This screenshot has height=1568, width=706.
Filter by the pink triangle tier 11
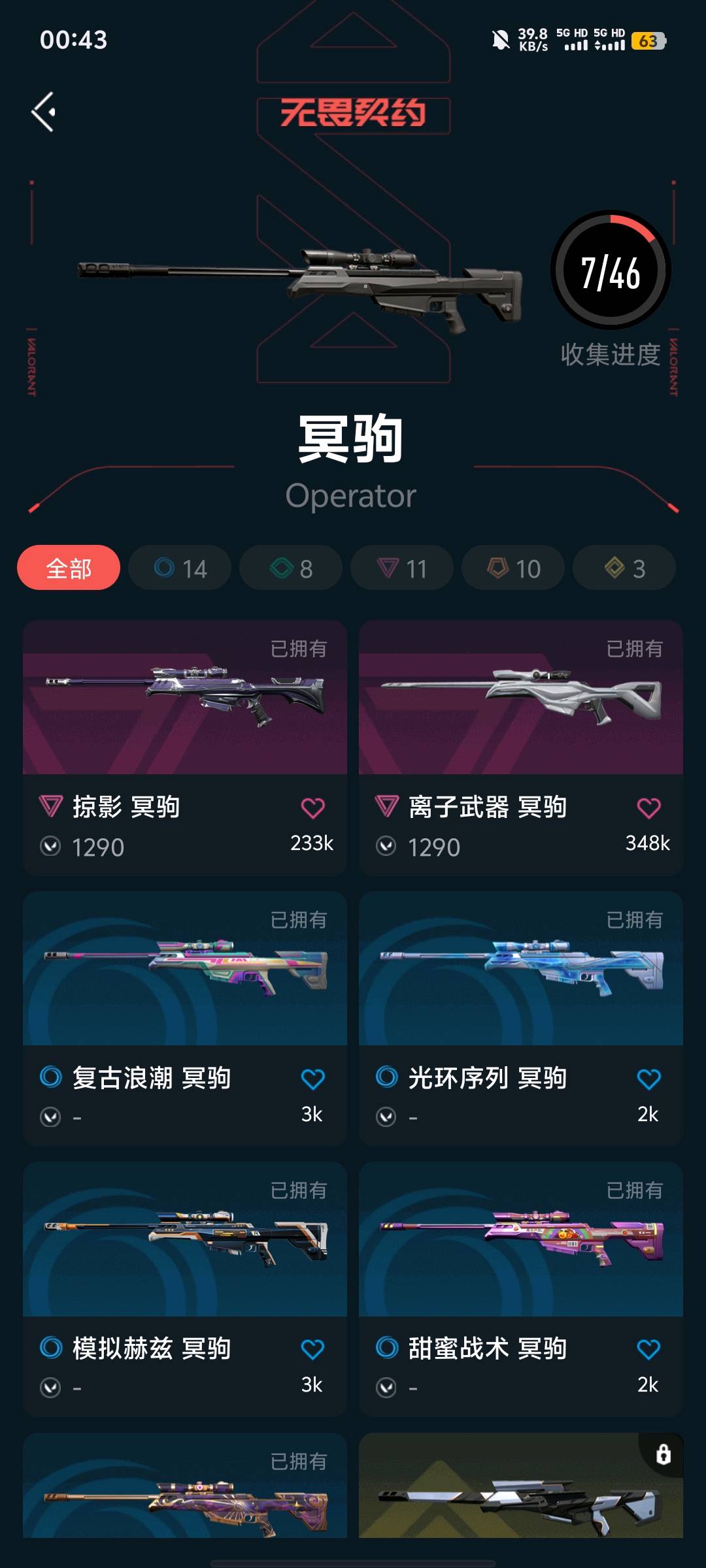(x=402, y=568)
